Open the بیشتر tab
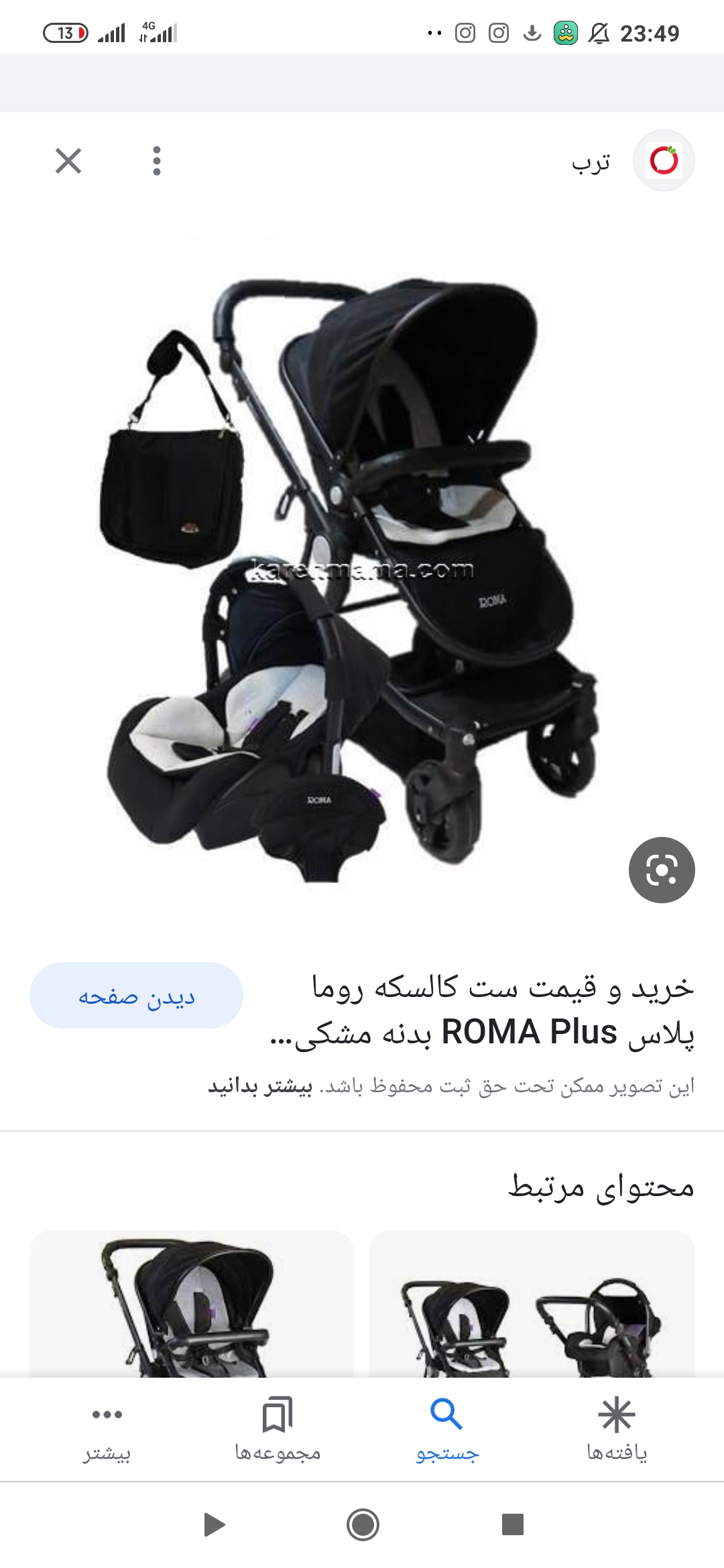The width and height of the screenshot is (724, 1568). pos(107,1429)
